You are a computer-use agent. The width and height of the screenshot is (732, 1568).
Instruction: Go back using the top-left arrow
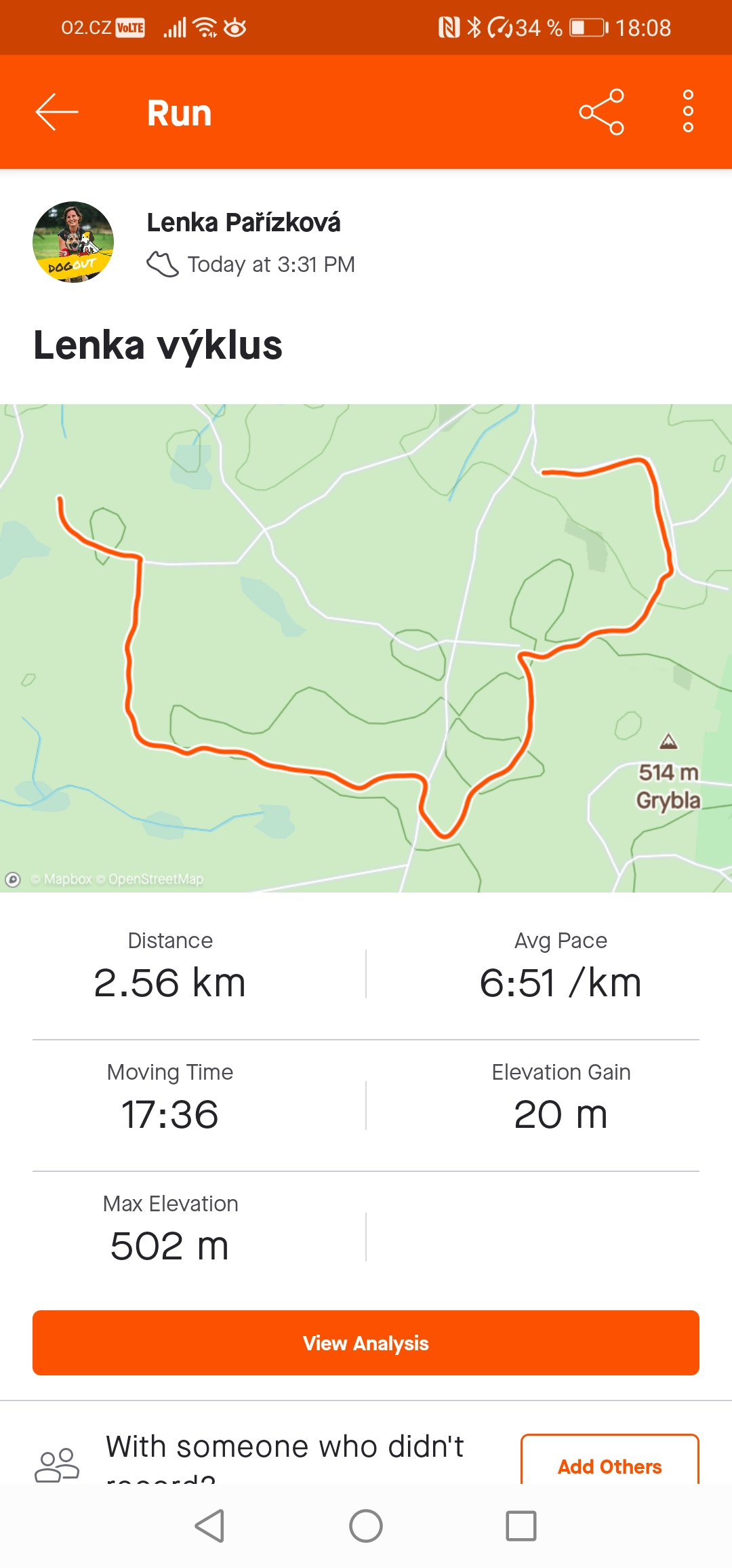(x=57, y=112)
